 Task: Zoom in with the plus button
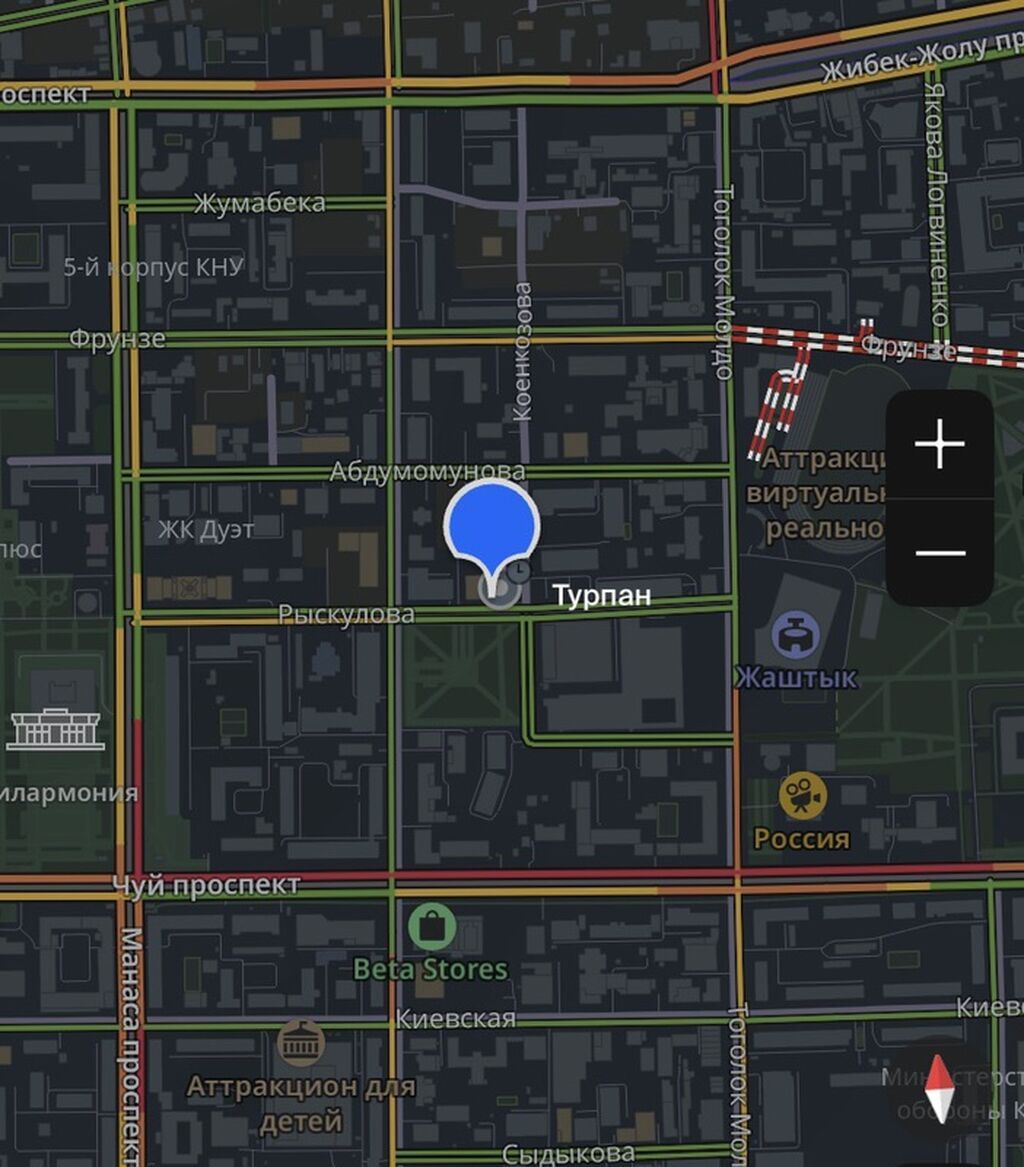coord(940,444)
